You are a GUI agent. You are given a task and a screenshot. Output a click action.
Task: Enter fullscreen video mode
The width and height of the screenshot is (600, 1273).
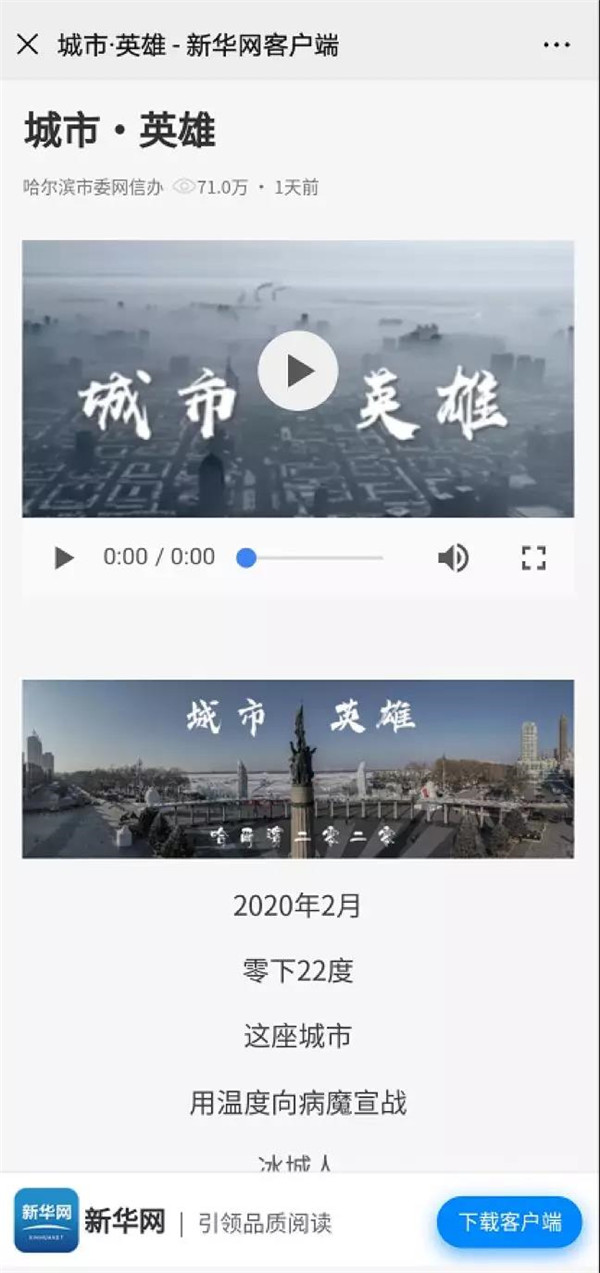534,558
